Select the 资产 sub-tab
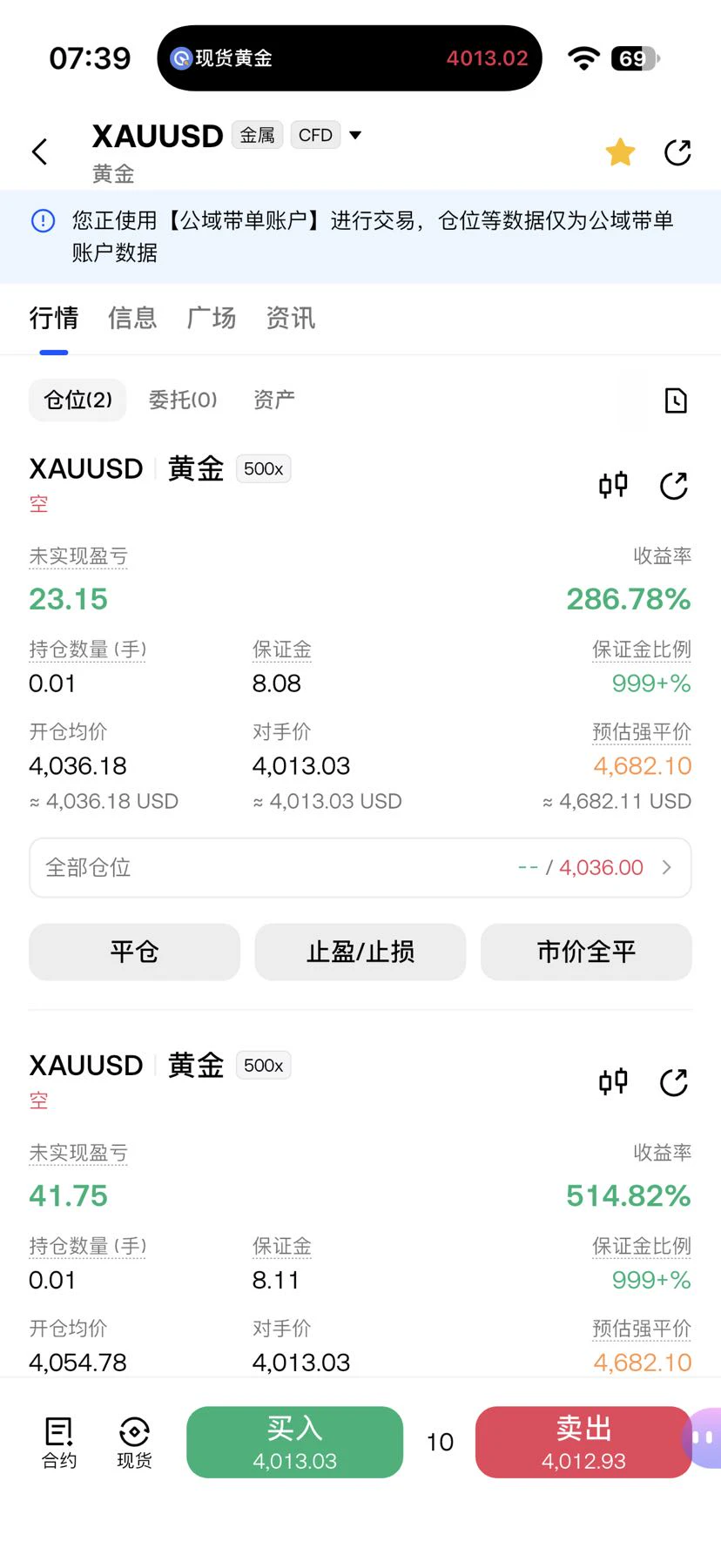Screen dimensions: 721x1568 point(274,400)
